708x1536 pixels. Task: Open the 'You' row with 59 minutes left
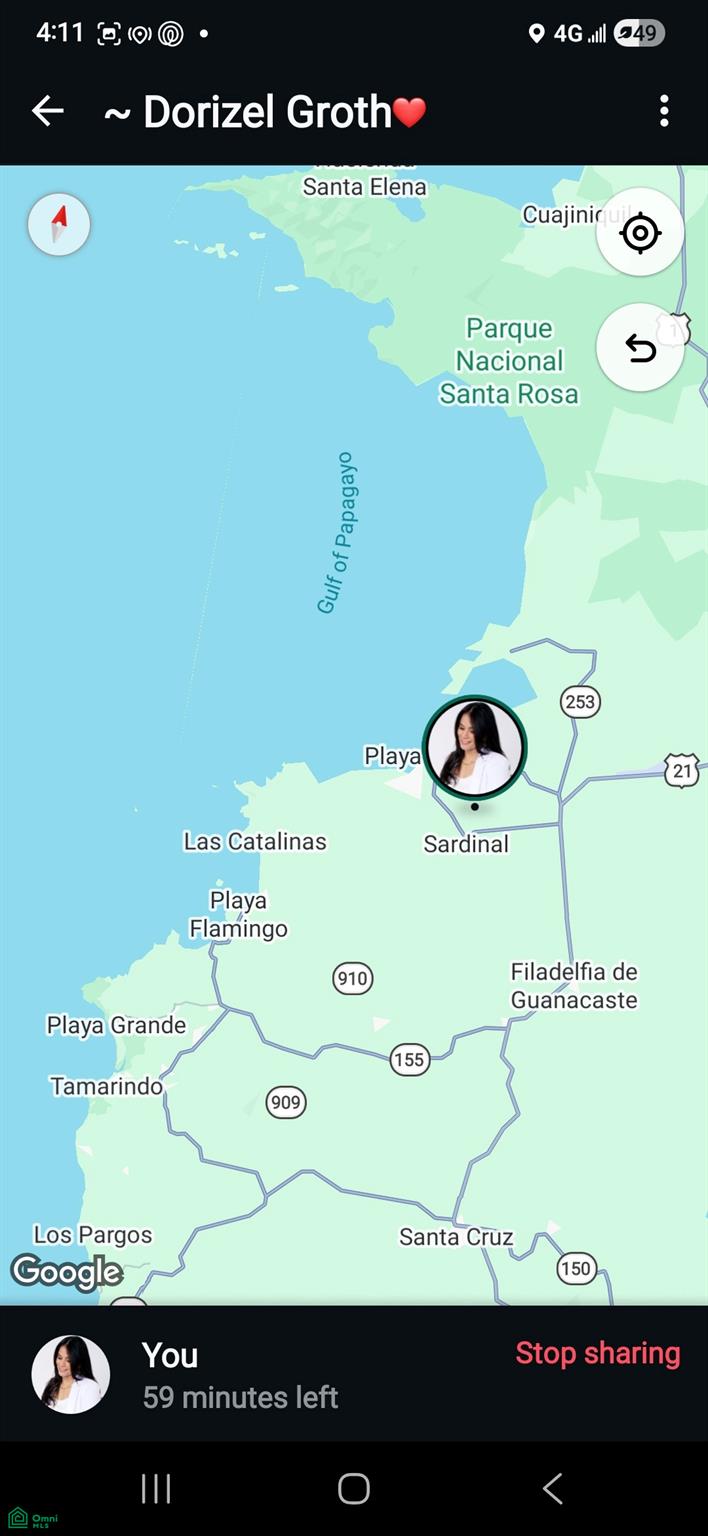[354, 1374]
